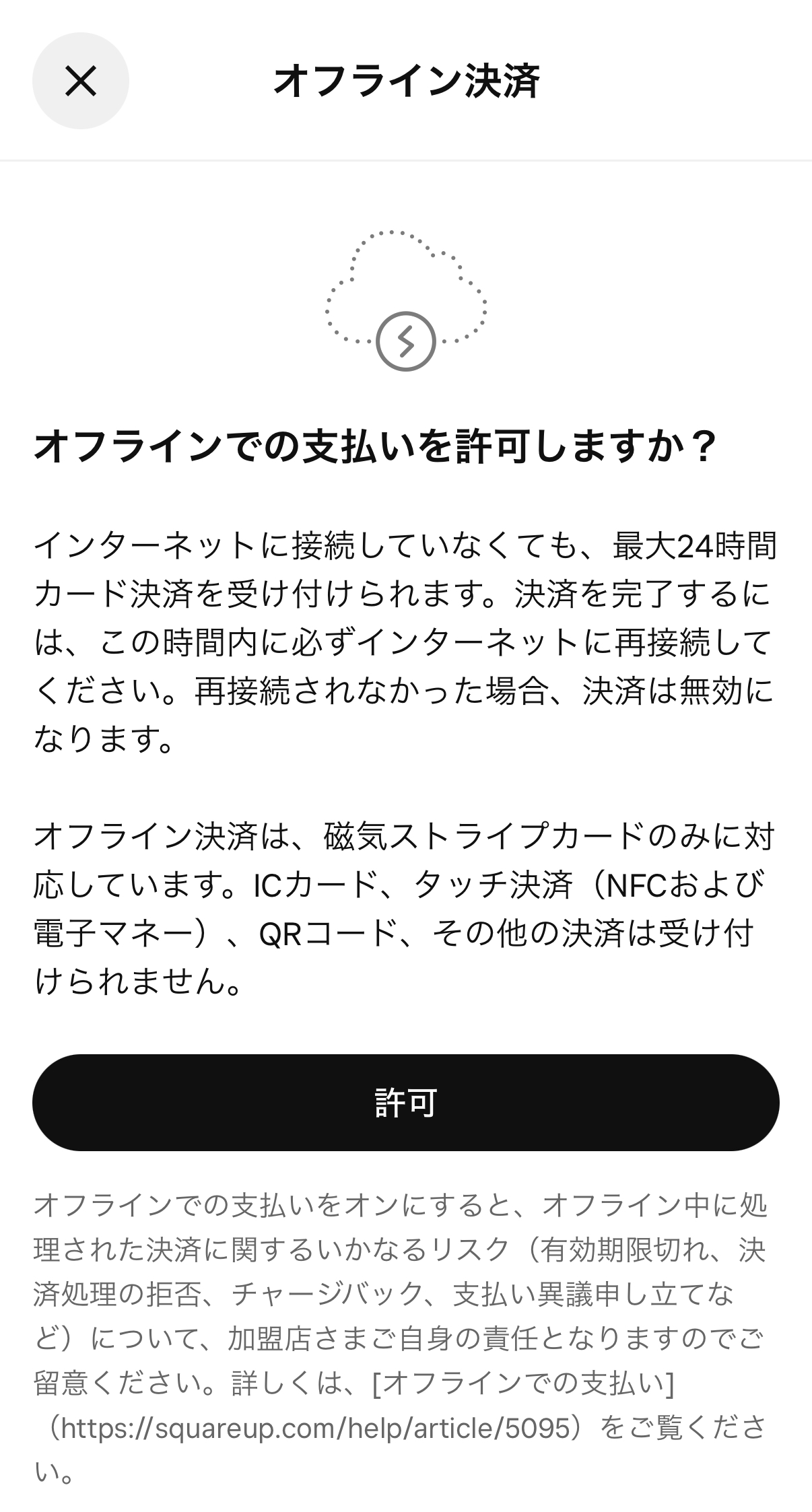Screen dimensions: 812x1512
Task: Select the 24時間 explanation paragraph
Action: 406,636
